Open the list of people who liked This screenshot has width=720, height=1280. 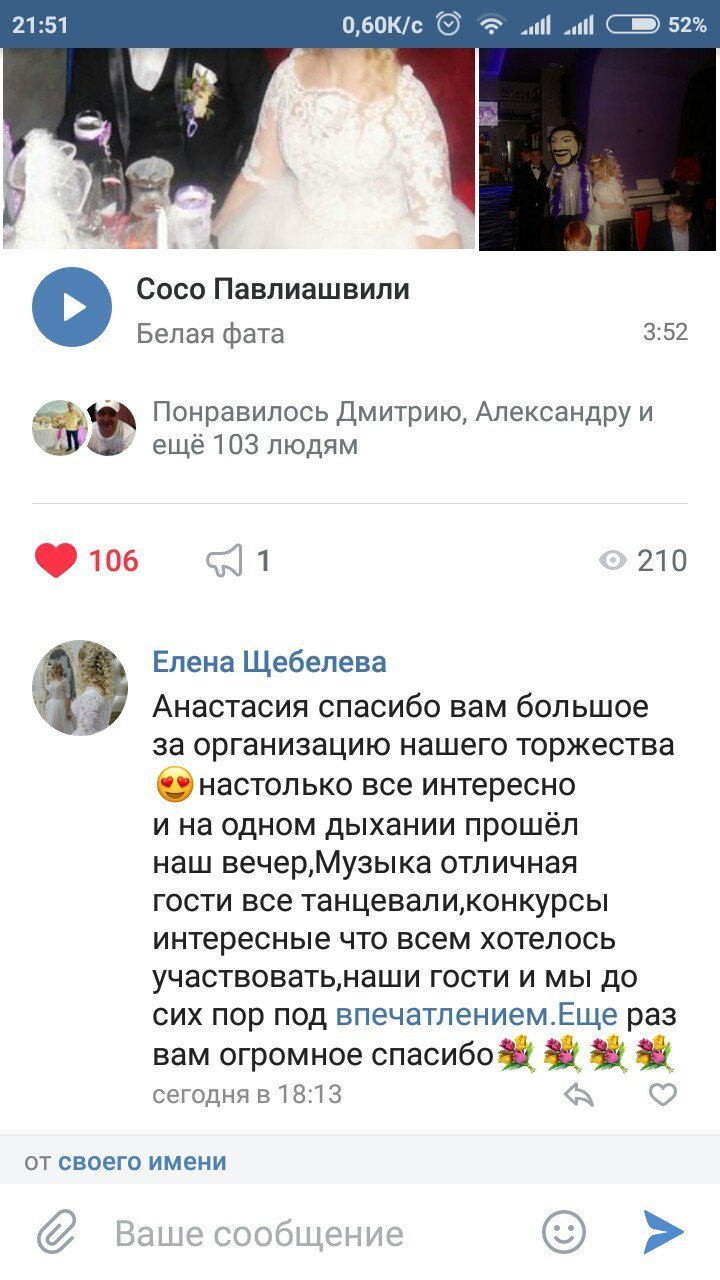coord(400,428)
